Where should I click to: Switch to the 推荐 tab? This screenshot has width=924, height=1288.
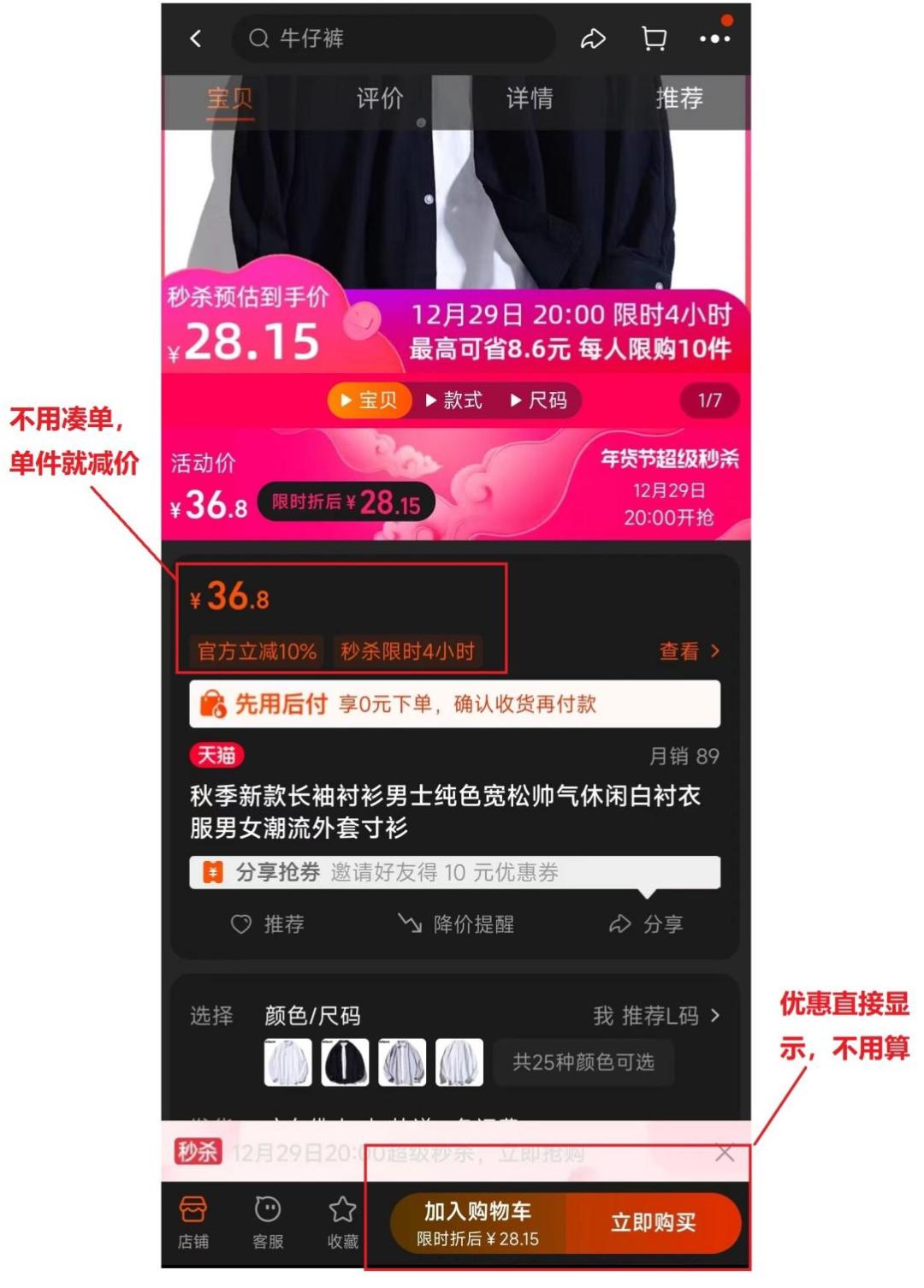(x=679, y=98)
